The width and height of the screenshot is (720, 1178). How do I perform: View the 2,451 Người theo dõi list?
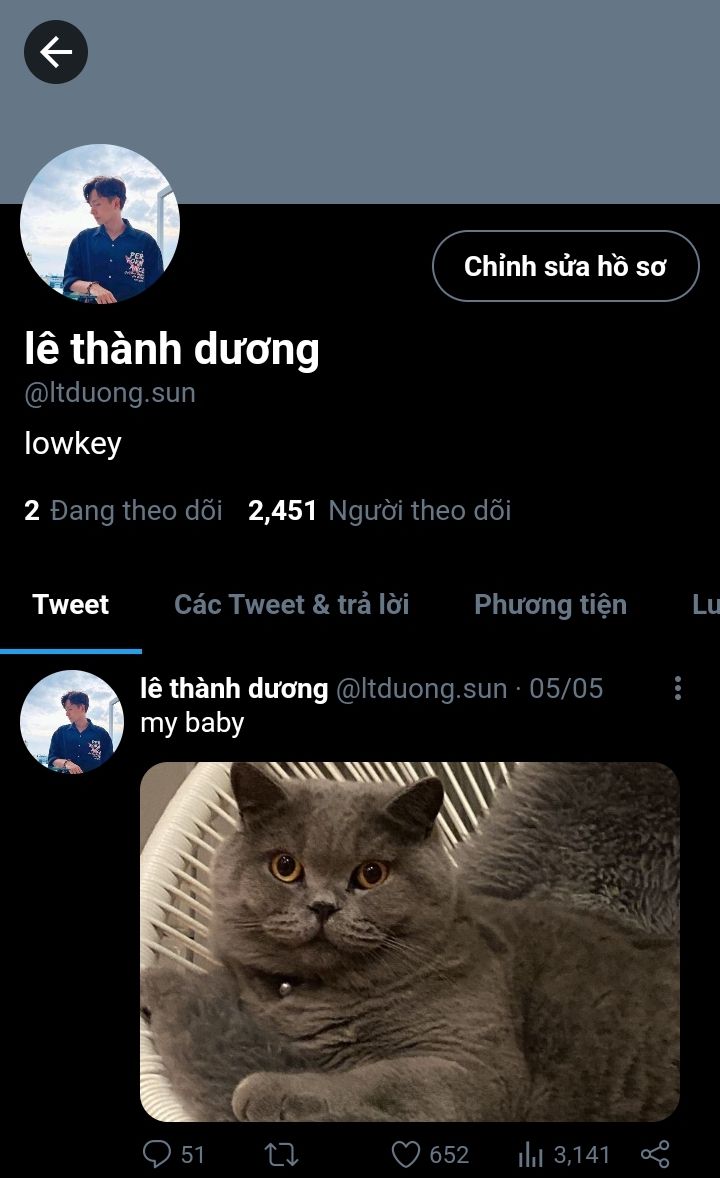pos(380,511)
